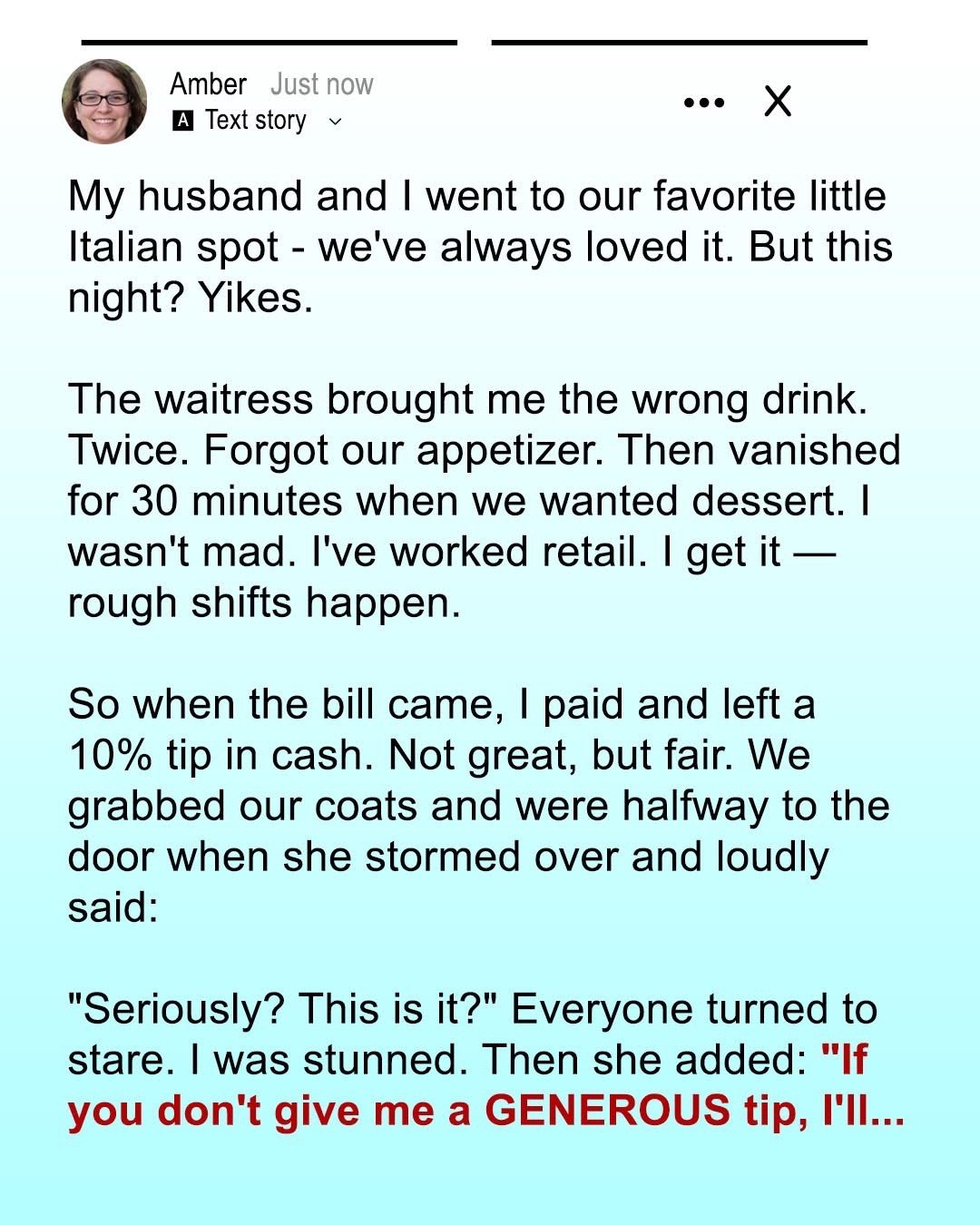Select the 'Text story' label

(x=255, y=119)
